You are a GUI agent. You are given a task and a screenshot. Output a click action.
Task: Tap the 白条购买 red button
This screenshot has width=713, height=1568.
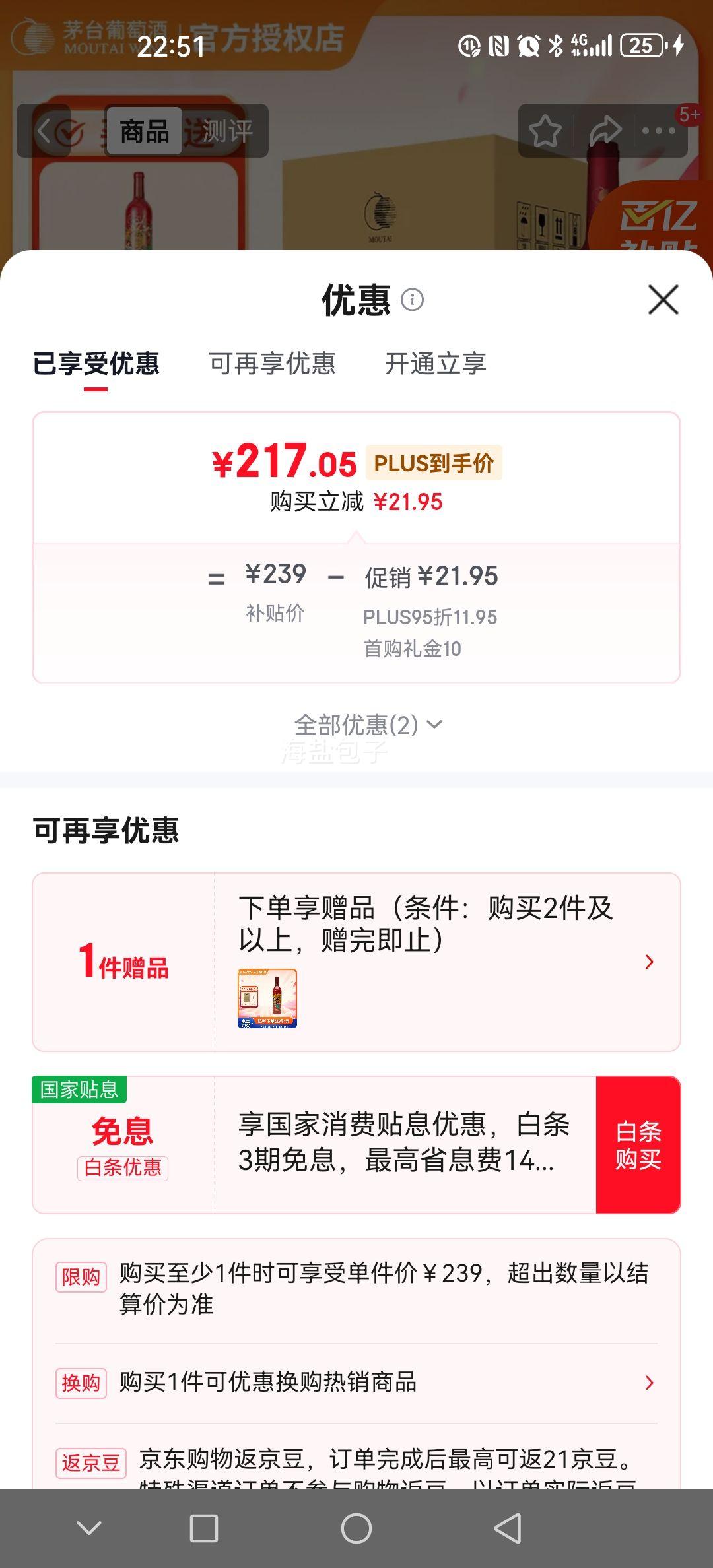click(x=638, y=1144)
